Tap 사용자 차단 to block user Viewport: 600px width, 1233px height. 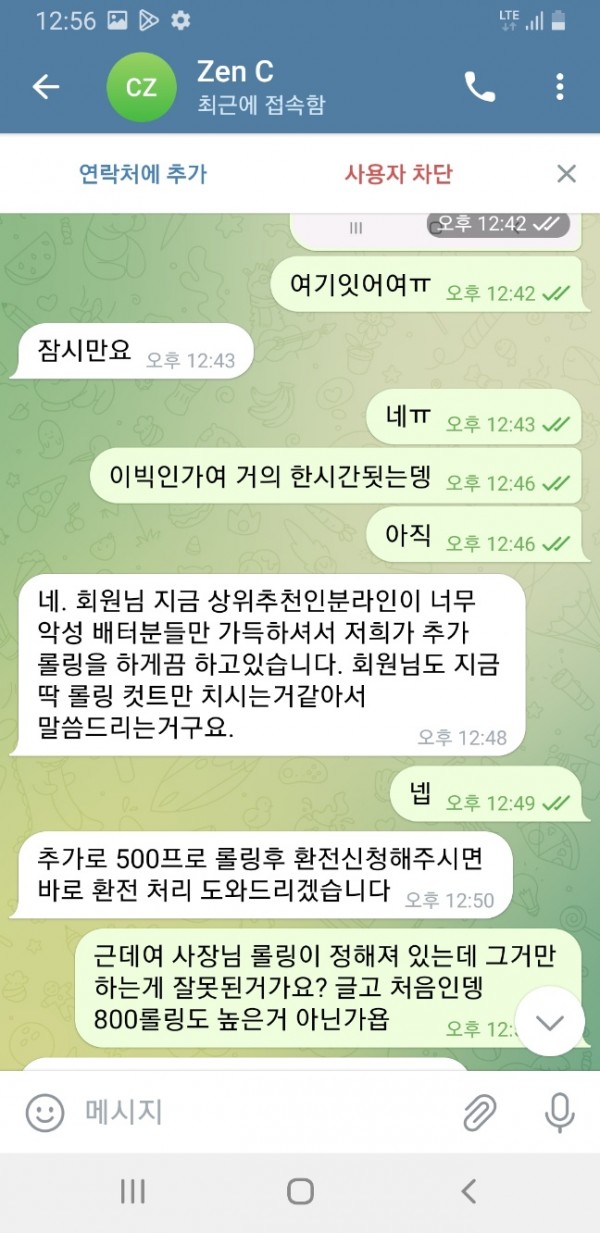coord(398,174)
